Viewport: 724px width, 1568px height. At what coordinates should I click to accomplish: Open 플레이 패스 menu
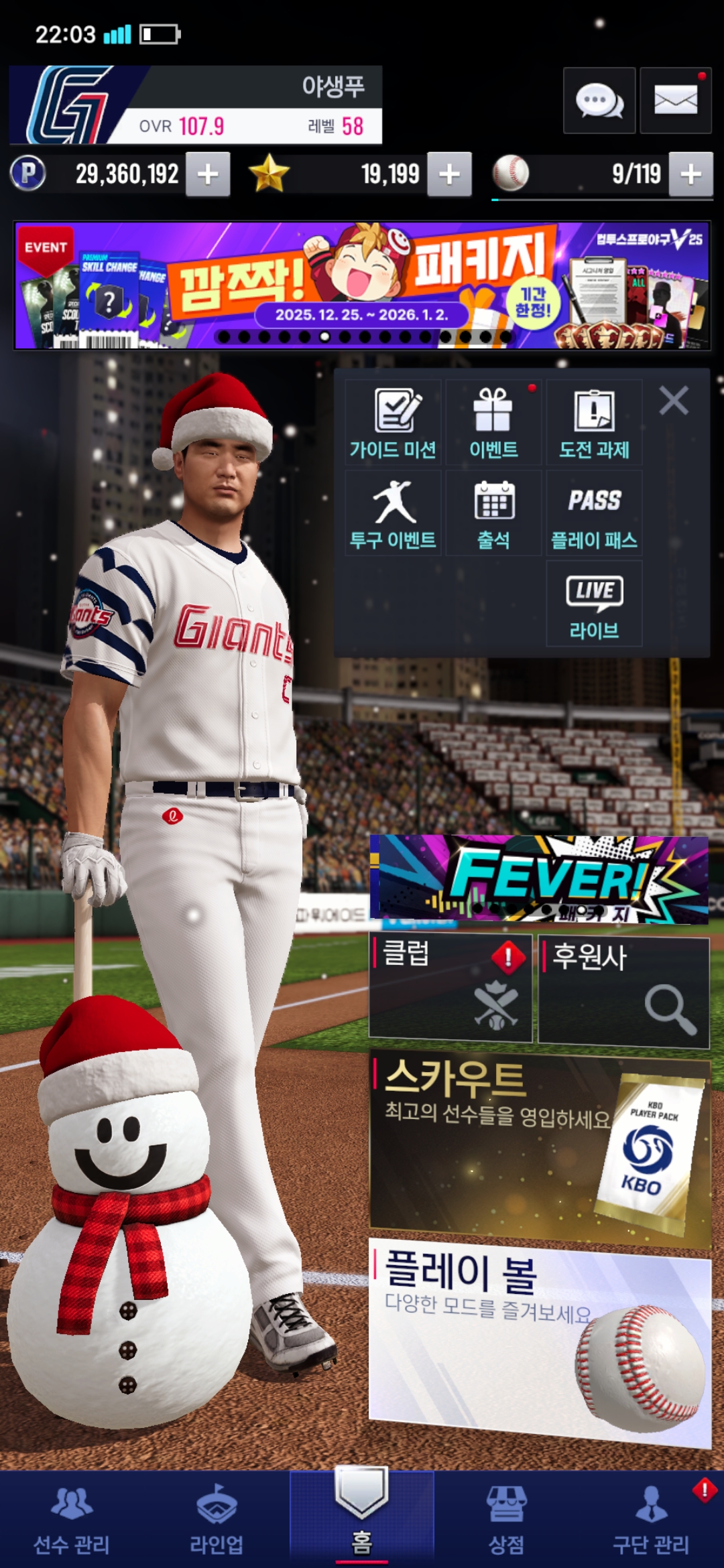tap(594, 513)
